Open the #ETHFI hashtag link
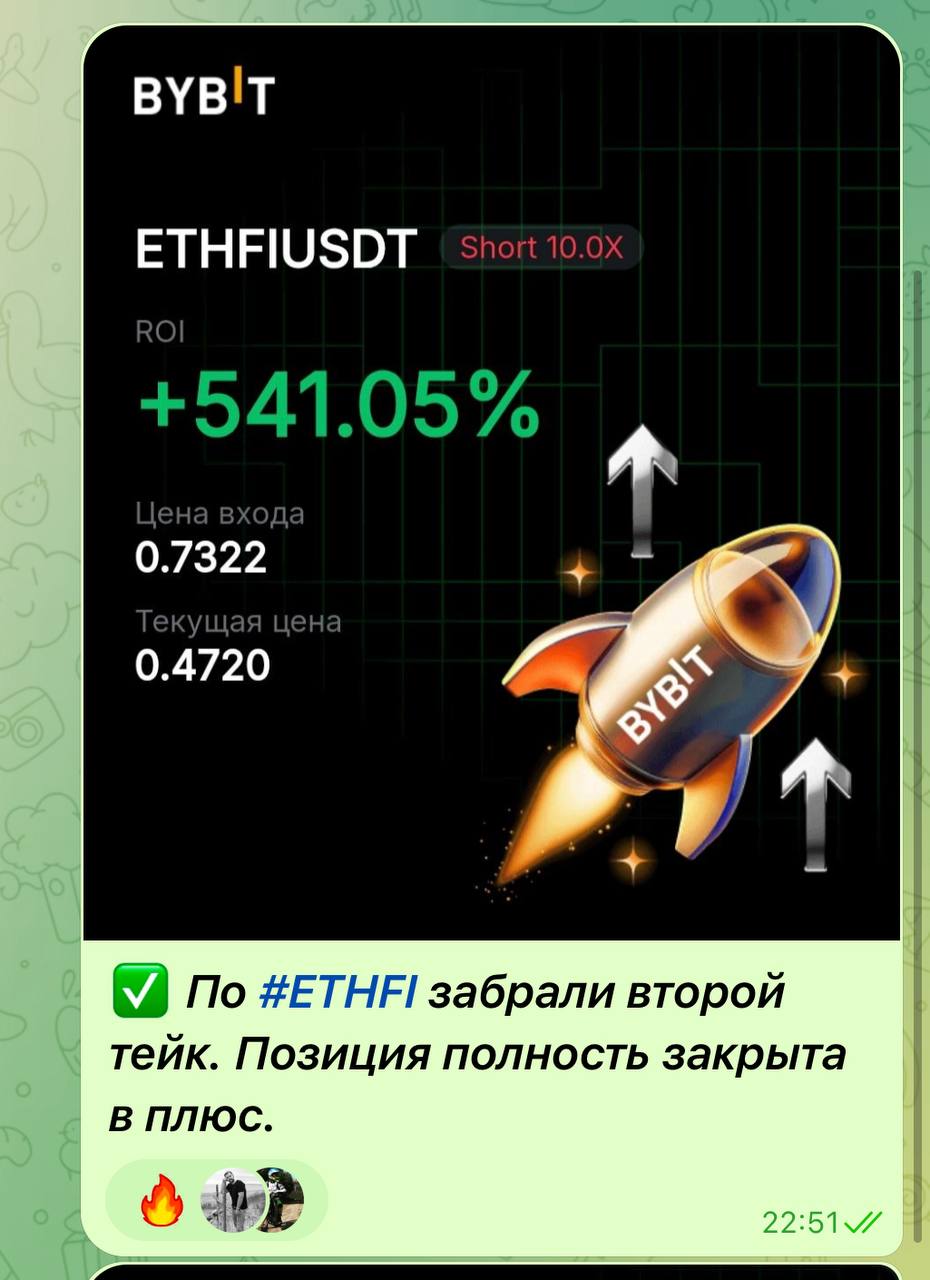Viewport: 930px width, 1280px height. click(337, 994)
